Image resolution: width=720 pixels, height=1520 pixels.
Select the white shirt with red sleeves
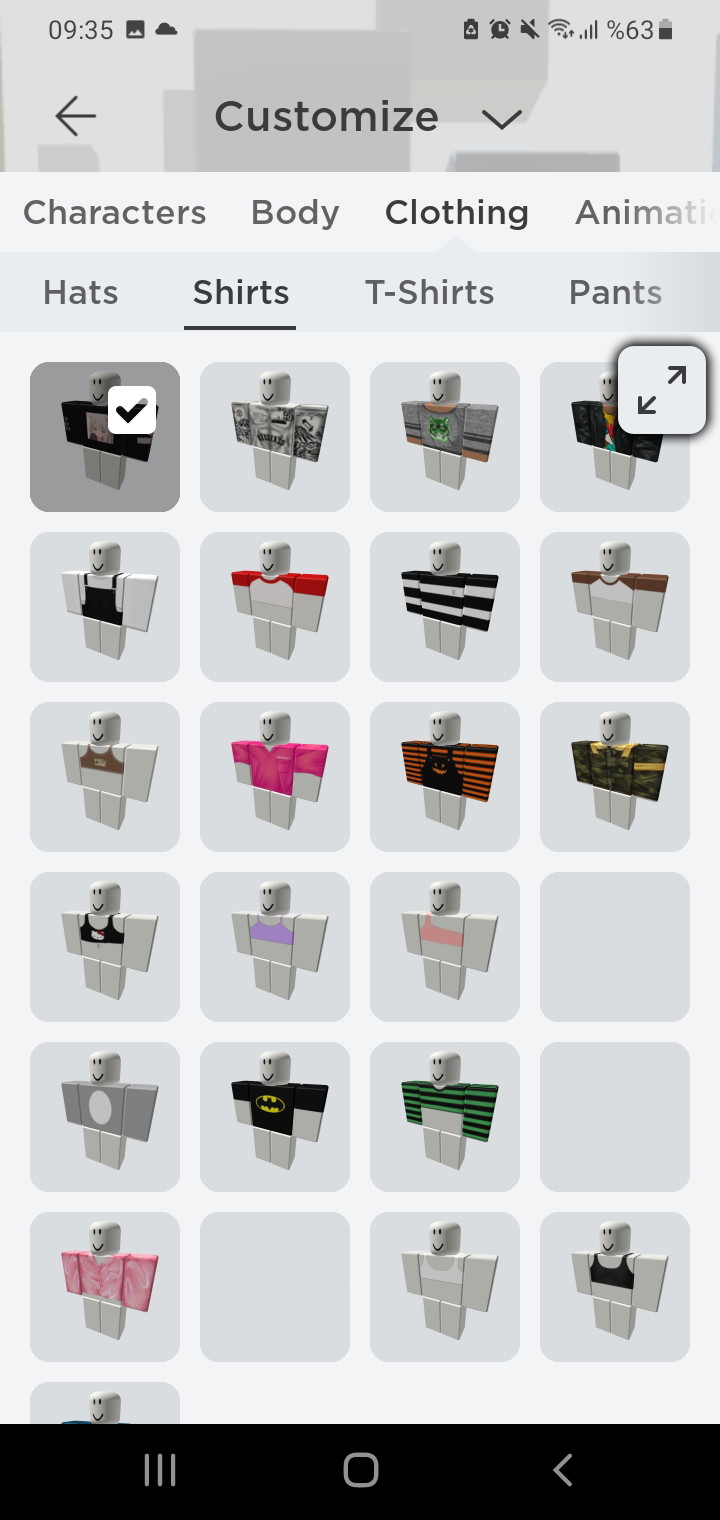275,607
